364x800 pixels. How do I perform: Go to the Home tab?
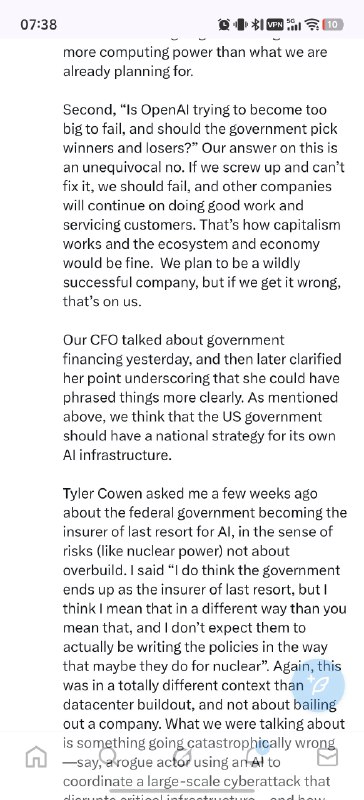(36, 757)
